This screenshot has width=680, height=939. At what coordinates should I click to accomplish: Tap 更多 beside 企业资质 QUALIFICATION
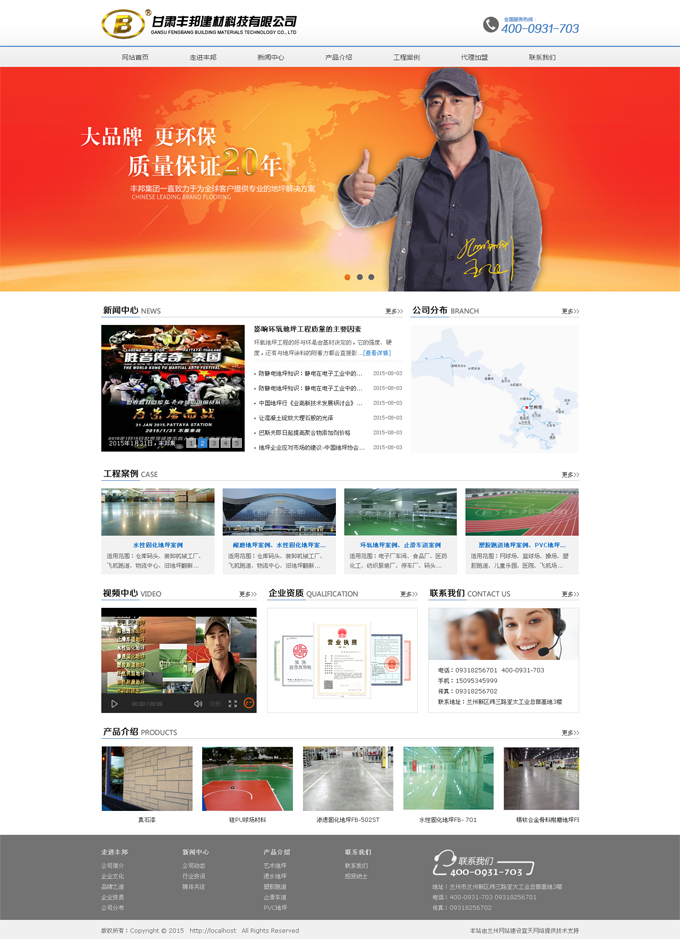pos(408,594)
